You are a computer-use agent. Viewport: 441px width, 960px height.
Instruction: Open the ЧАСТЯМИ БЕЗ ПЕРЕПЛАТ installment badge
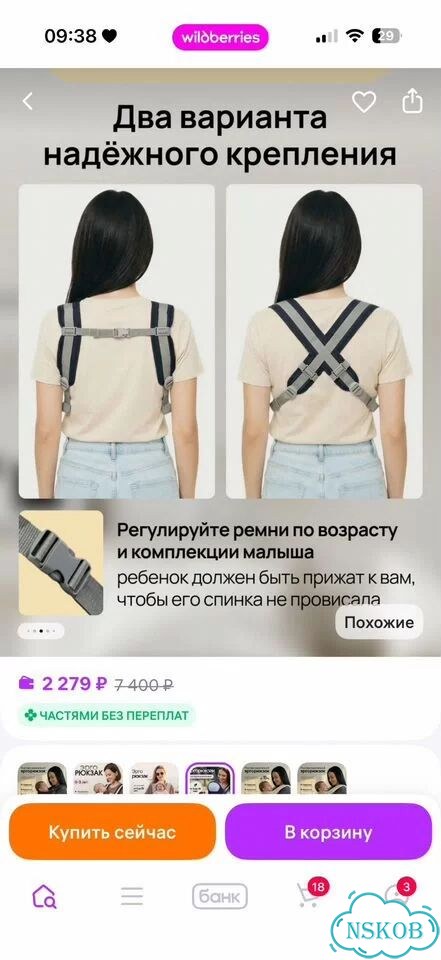pos(107,715)
